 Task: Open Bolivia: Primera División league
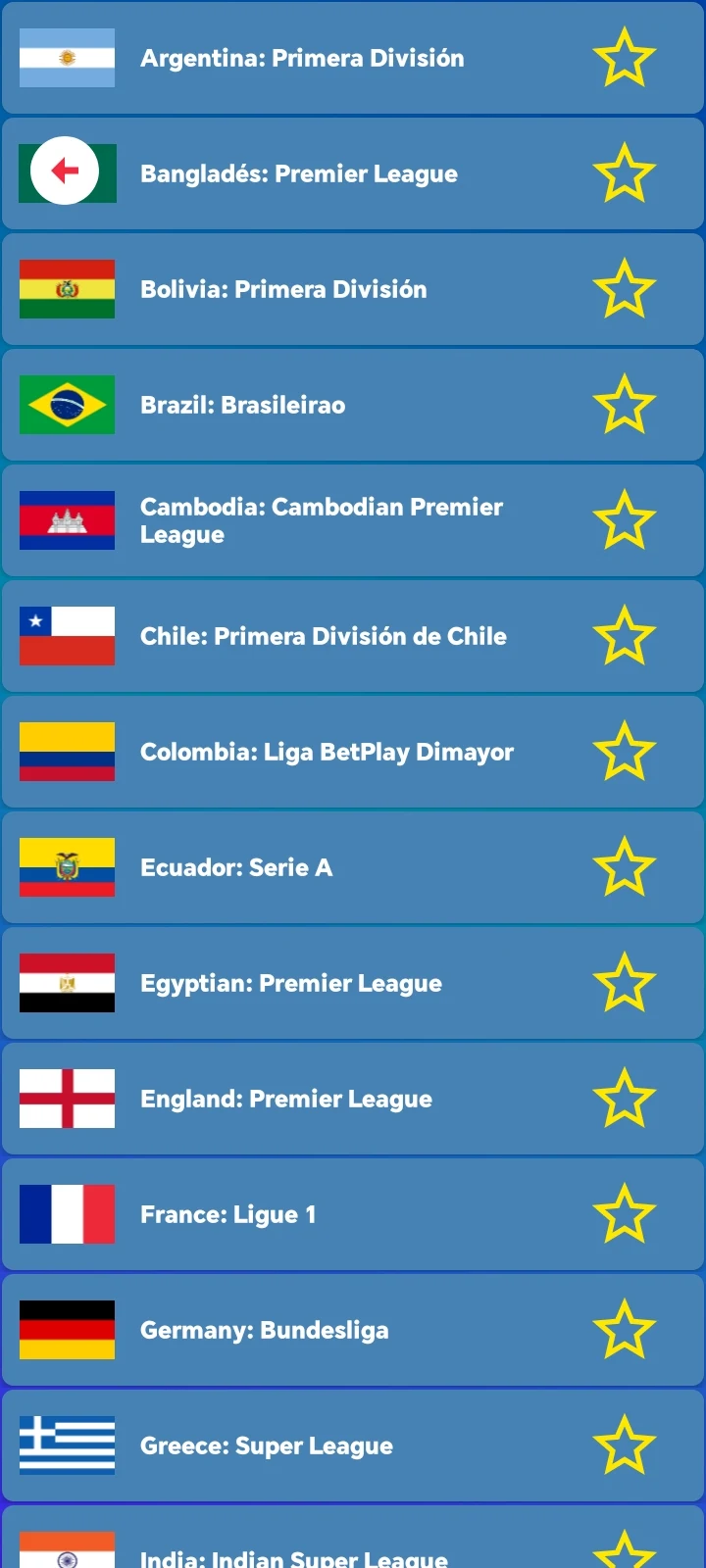coord(353,289)
